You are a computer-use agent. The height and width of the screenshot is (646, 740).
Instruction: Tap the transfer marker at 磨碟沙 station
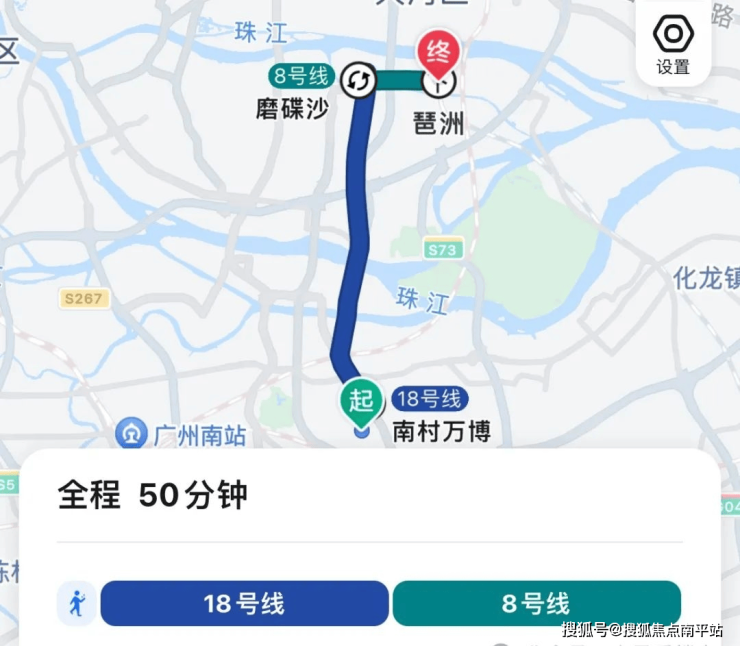tap(358, 80)
